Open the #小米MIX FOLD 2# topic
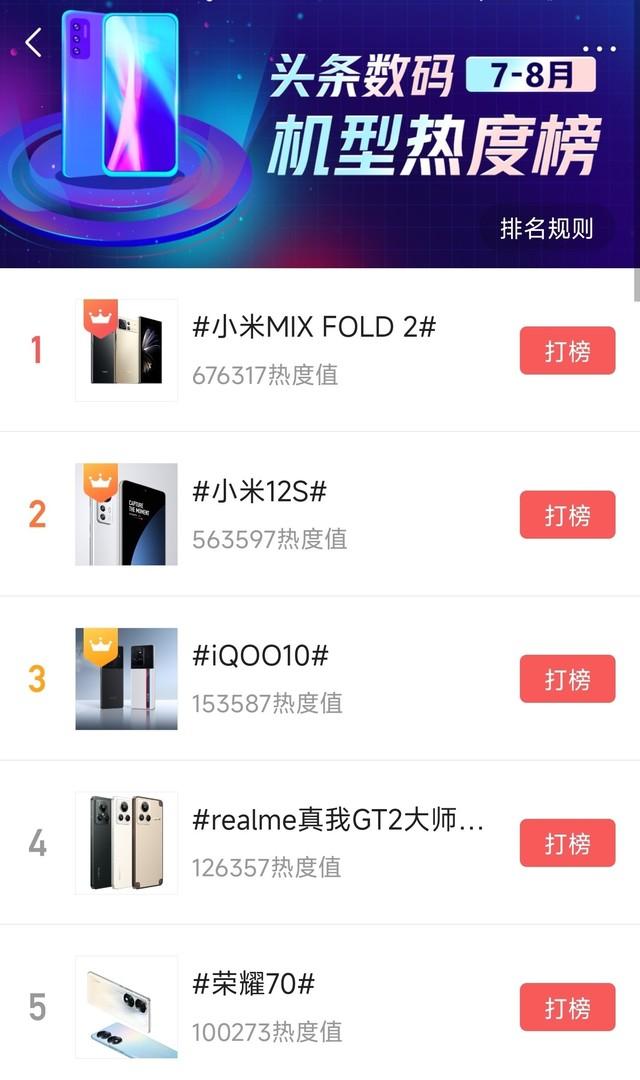This screenshot has height=1080, width=640. (x=314, y=327)
